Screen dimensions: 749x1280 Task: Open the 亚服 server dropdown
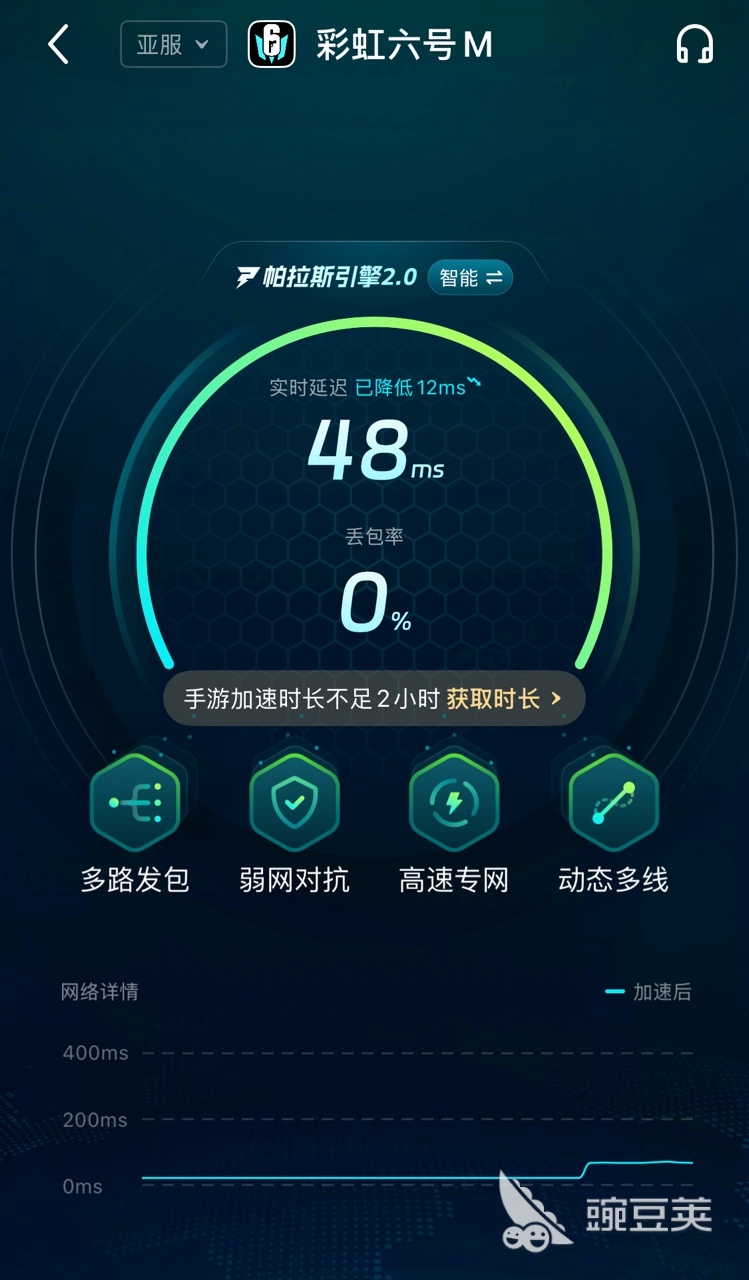(x=173, y=45)
